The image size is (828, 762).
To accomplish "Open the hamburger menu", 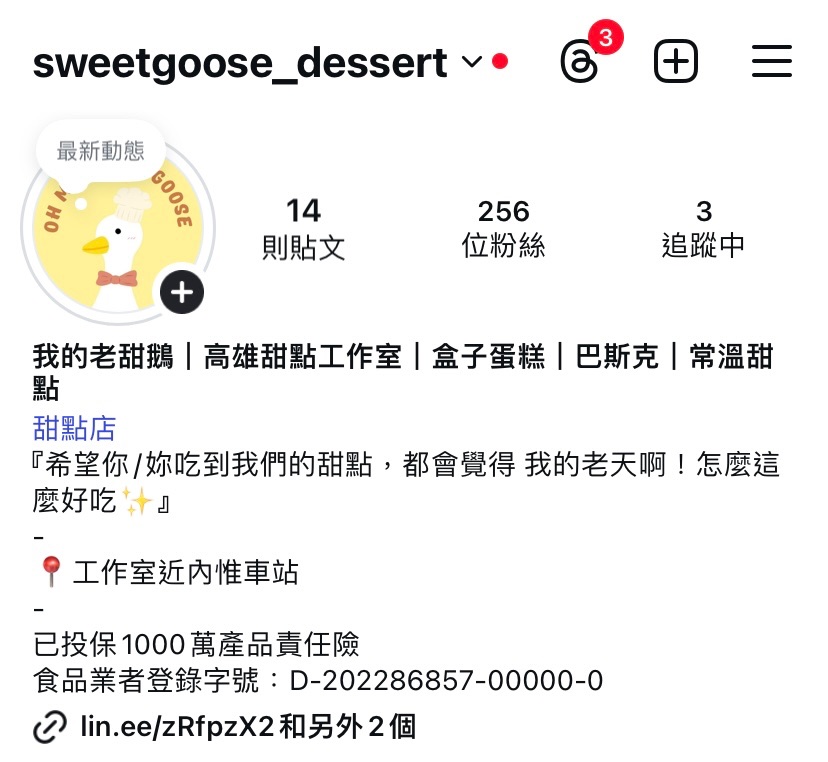I will tap(772, 63).
